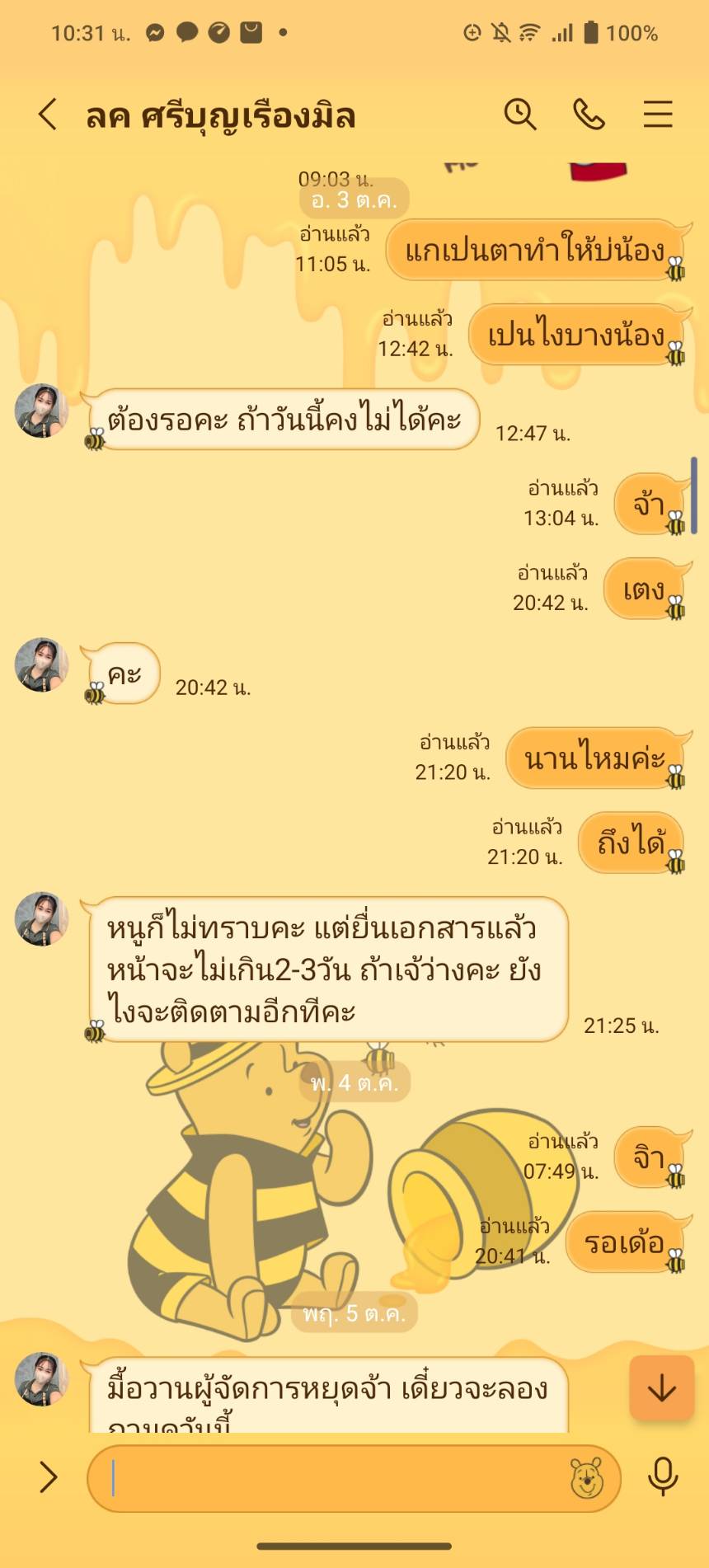Jump to the latest message
This screenshot has height=1568, width=709.
click(x=661, y=1389)
